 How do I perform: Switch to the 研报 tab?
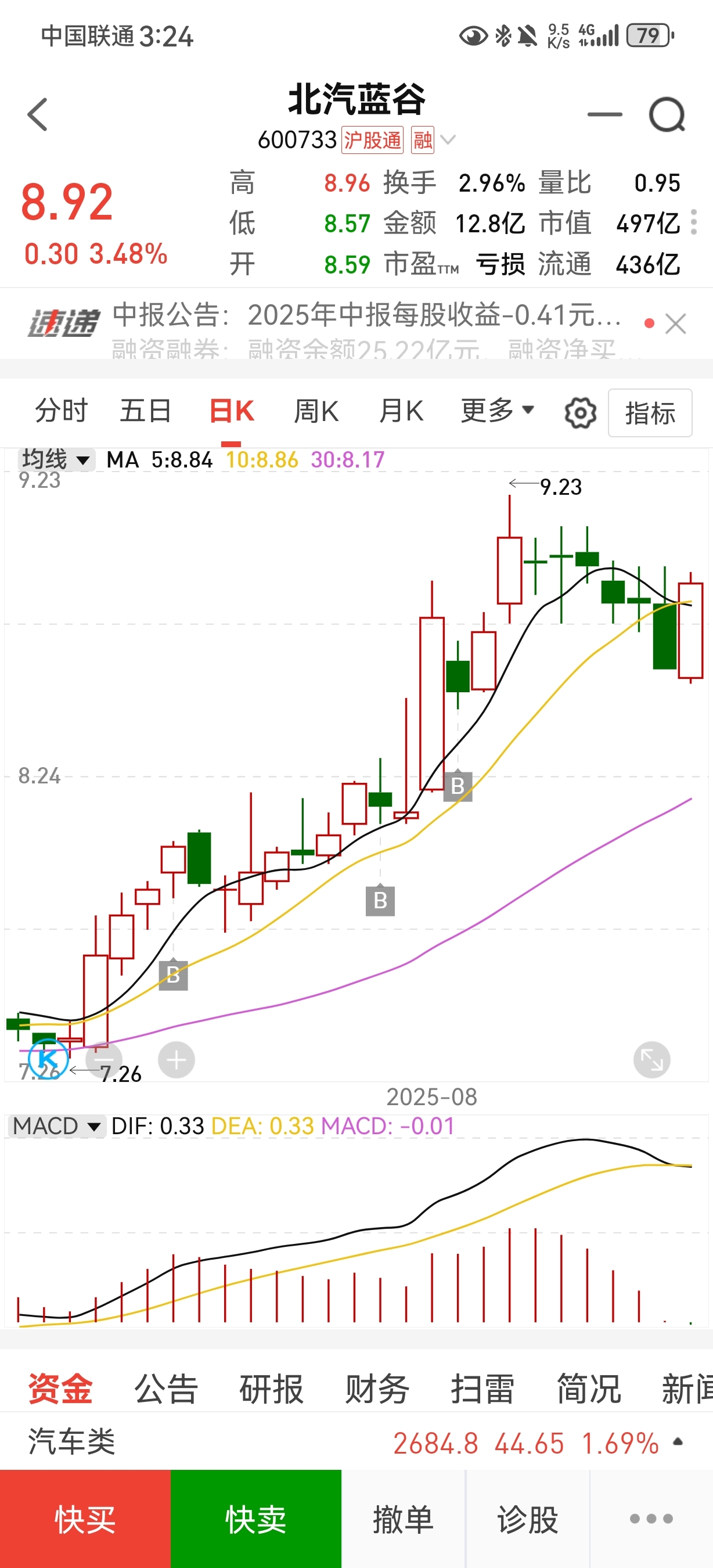point(271,1389)
